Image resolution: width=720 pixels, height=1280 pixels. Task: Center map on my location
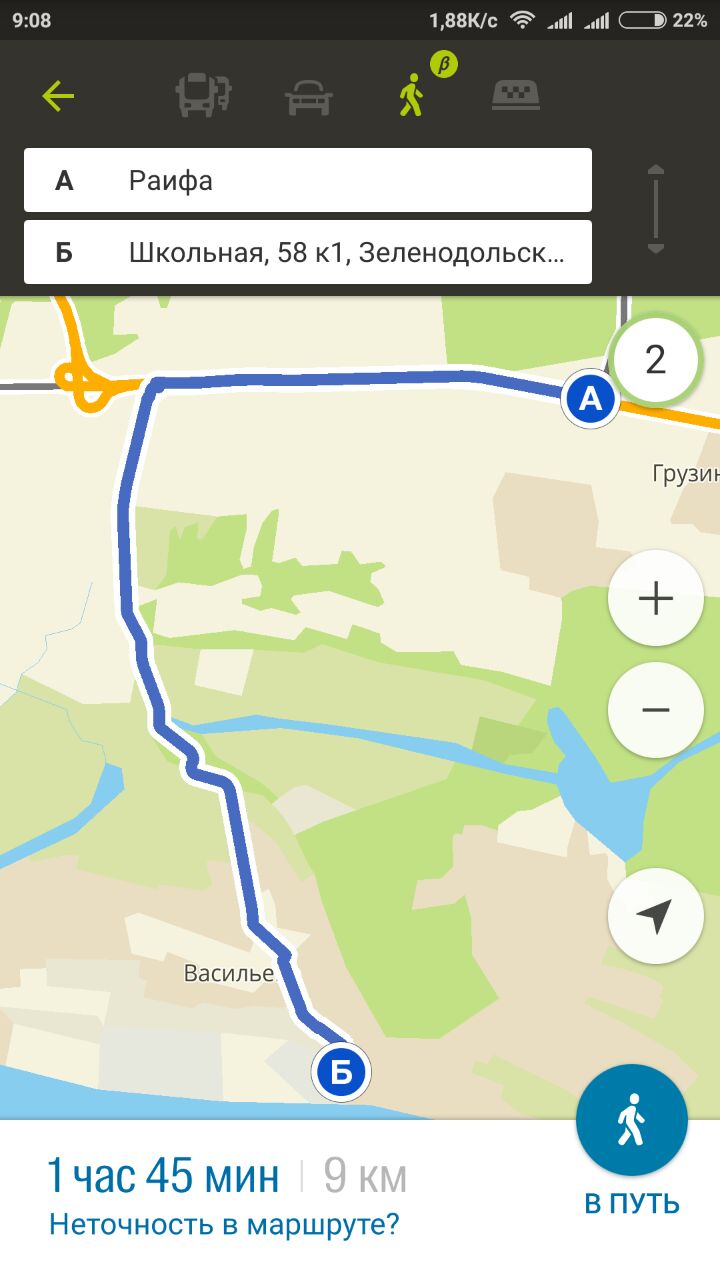[656, 915]
